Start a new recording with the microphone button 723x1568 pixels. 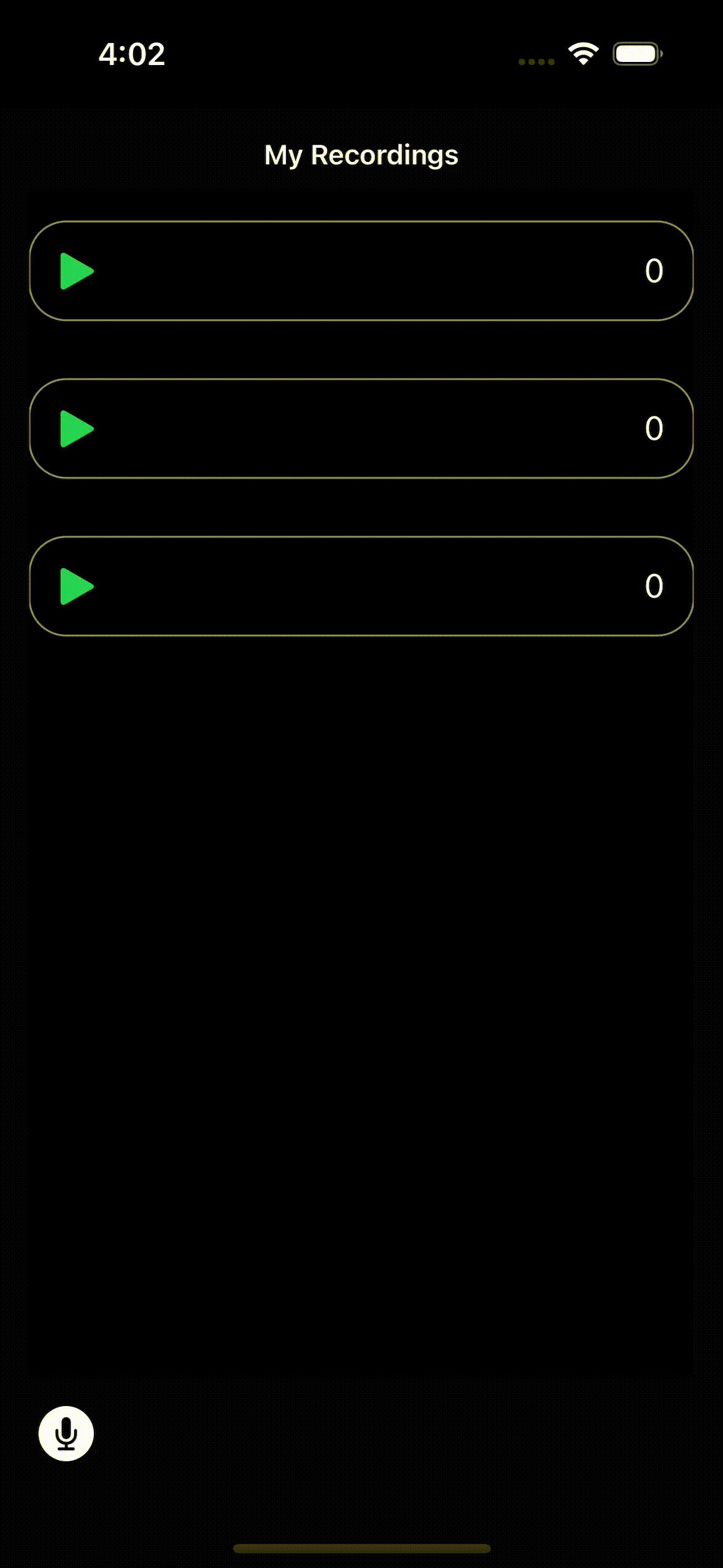[66, 1434]
